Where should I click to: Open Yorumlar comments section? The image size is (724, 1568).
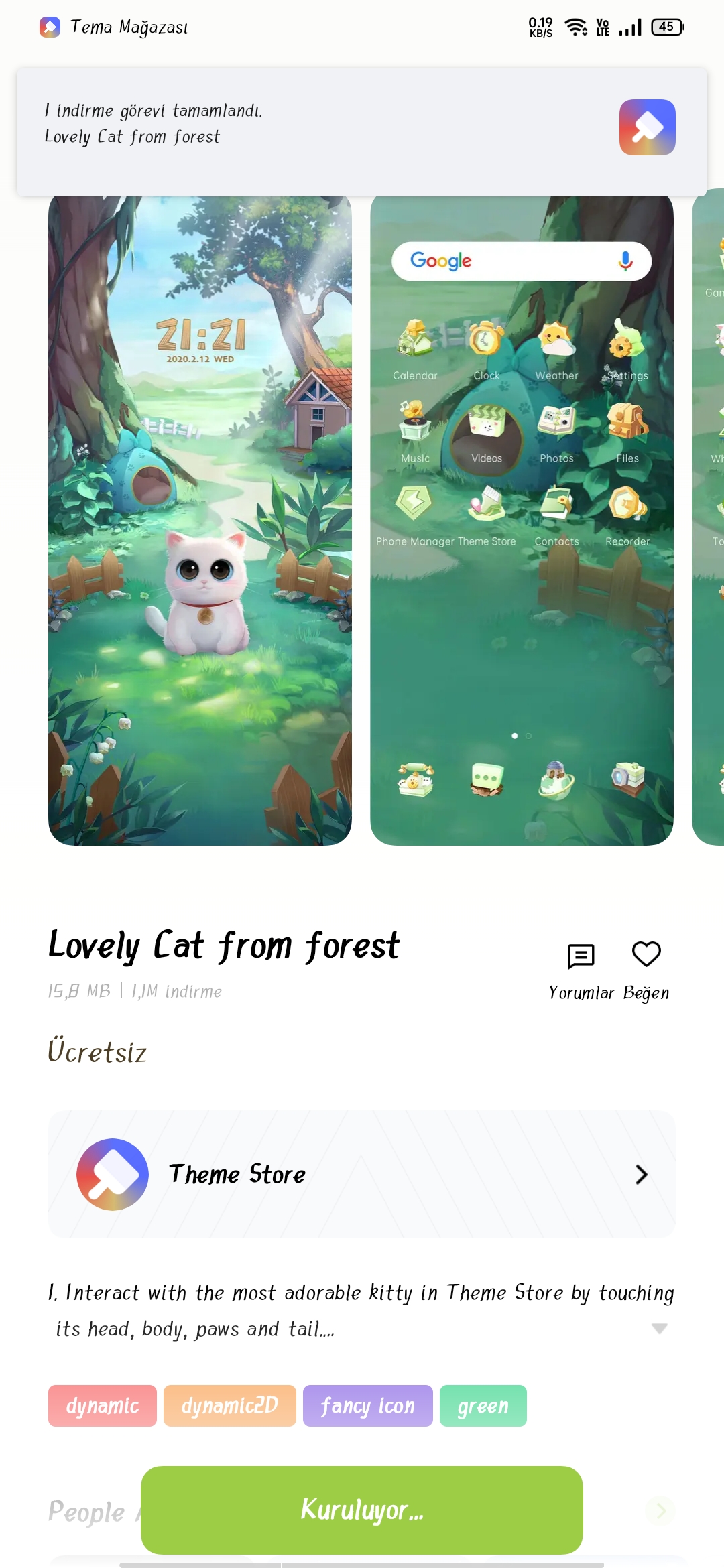[x=581, y=970]
